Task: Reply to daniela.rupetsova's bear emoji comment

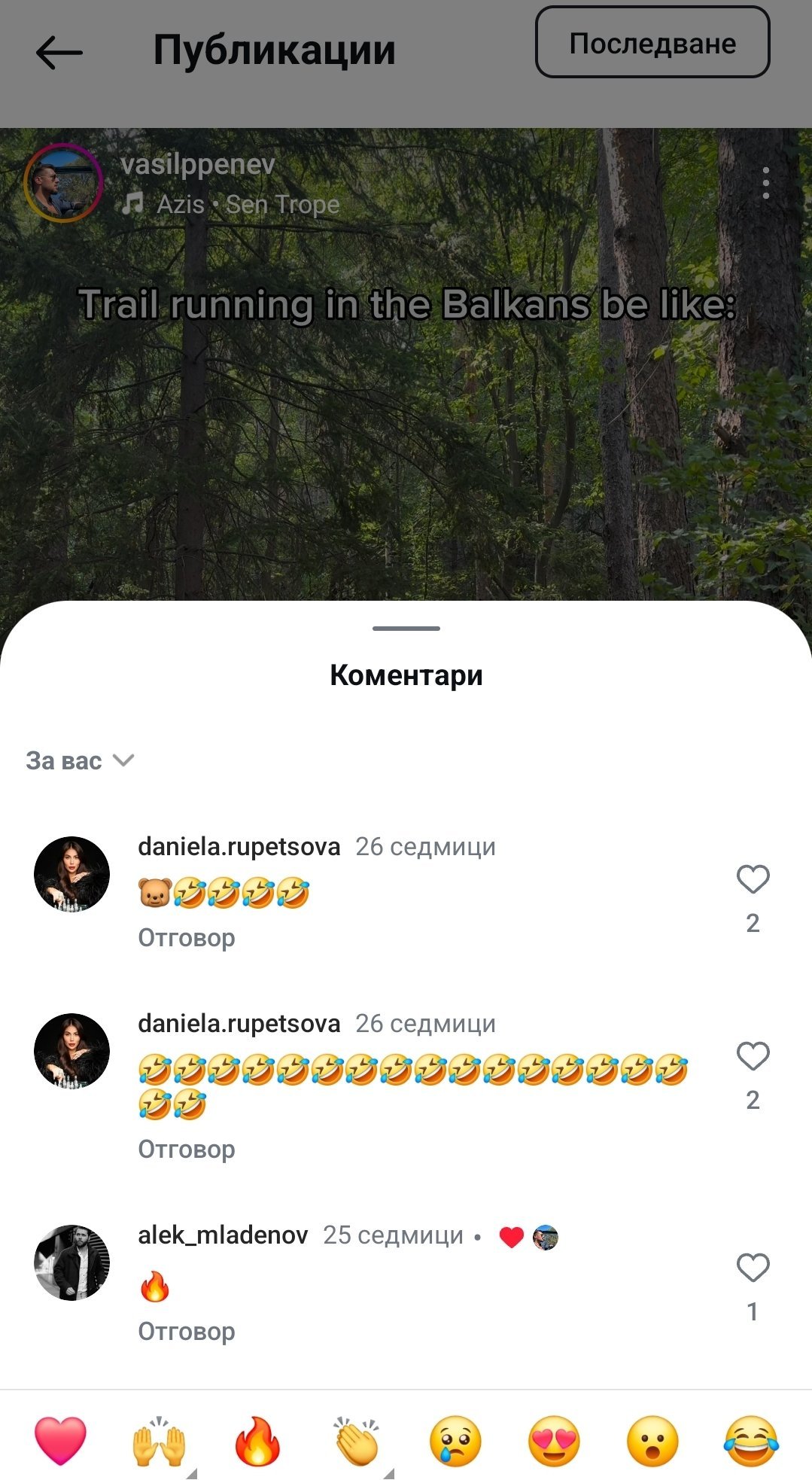Action: (x=187, y=938)
